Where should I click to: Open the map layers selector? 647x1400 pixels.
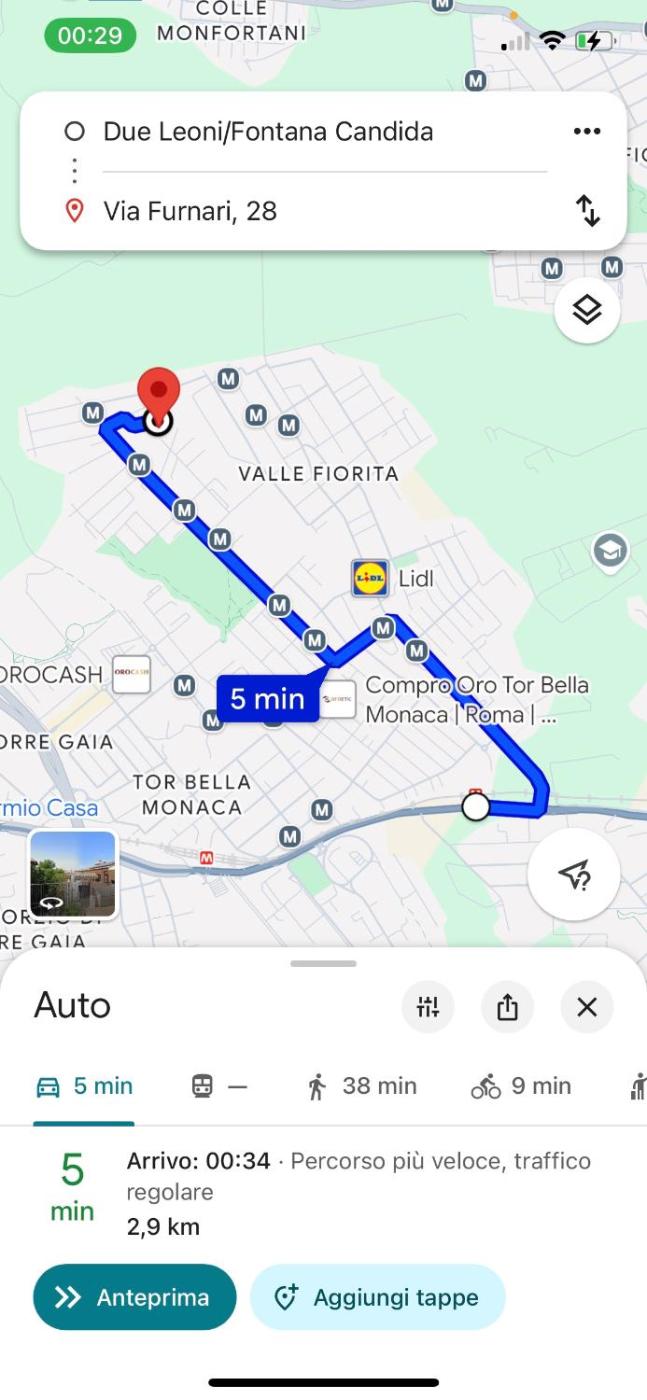pyautogui.click(x=587, y=311)
